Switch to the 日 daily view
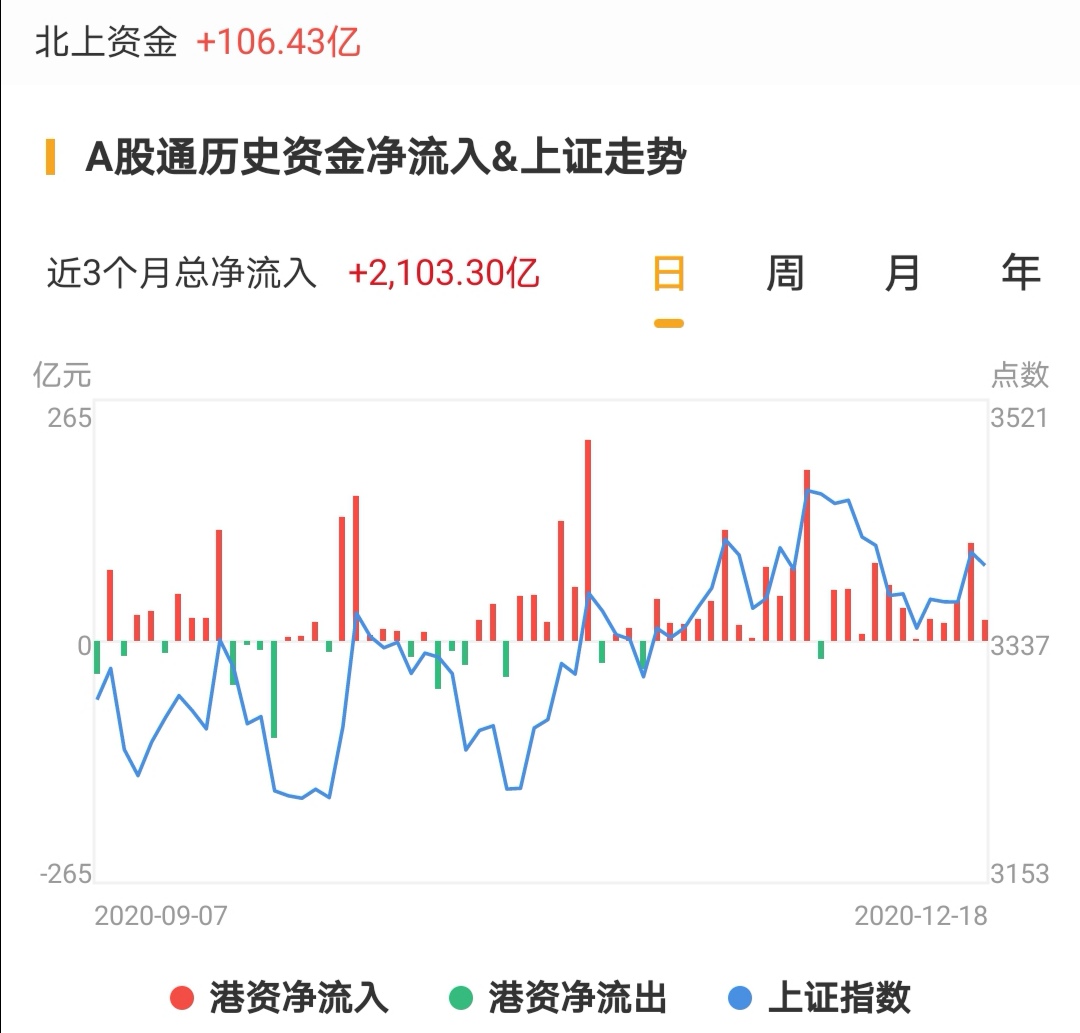Viewport: 1080px width, 1033px height. [x=668, y=273]
